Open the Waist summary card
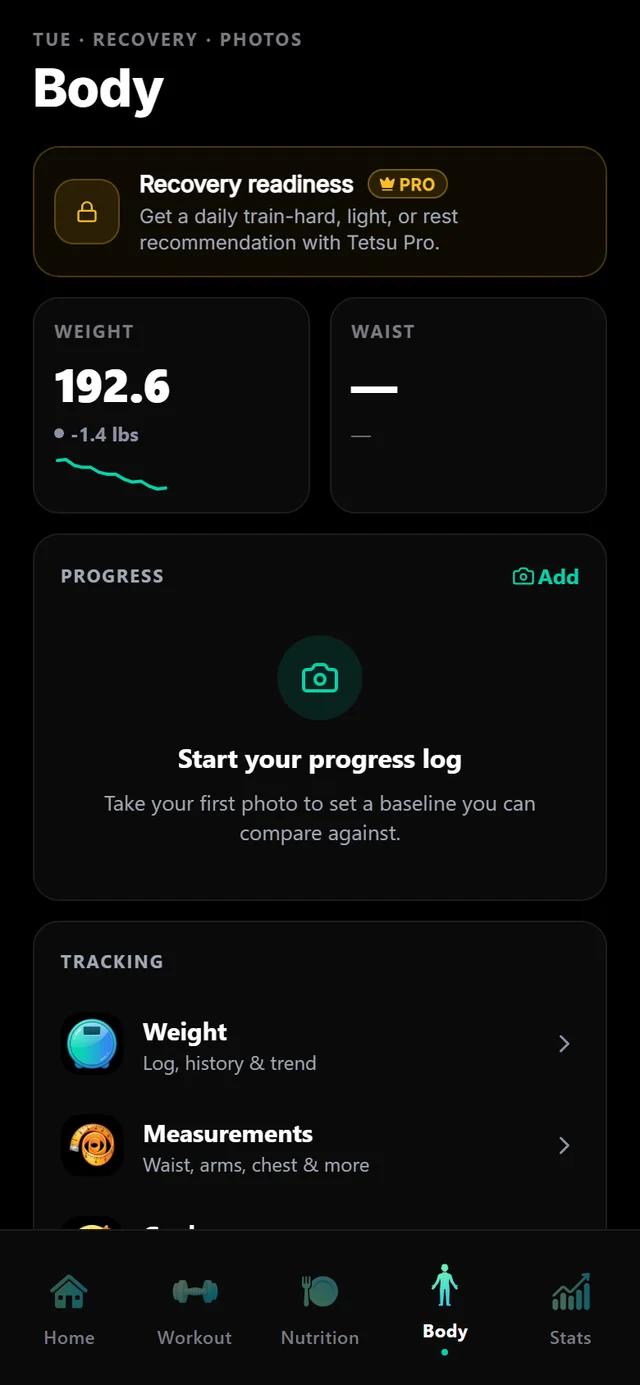Viewport: 640px width, 1385px height. click(x=468, y=405)
